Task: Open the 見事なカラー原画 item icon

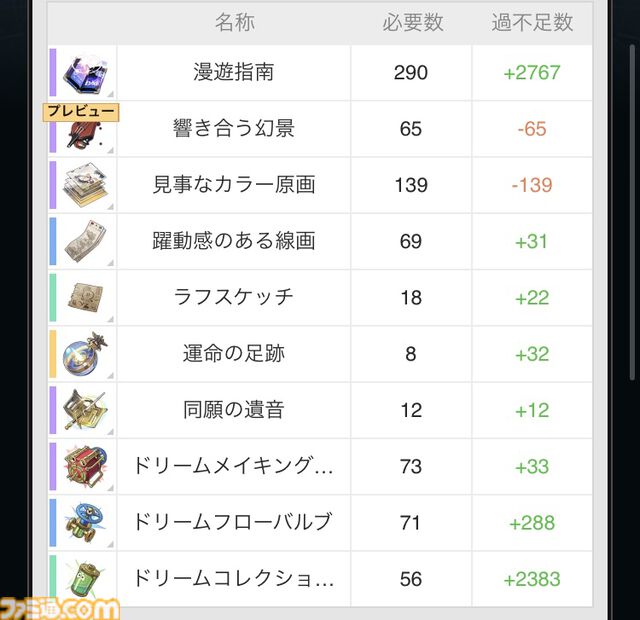Action: [x=87, y=185]
